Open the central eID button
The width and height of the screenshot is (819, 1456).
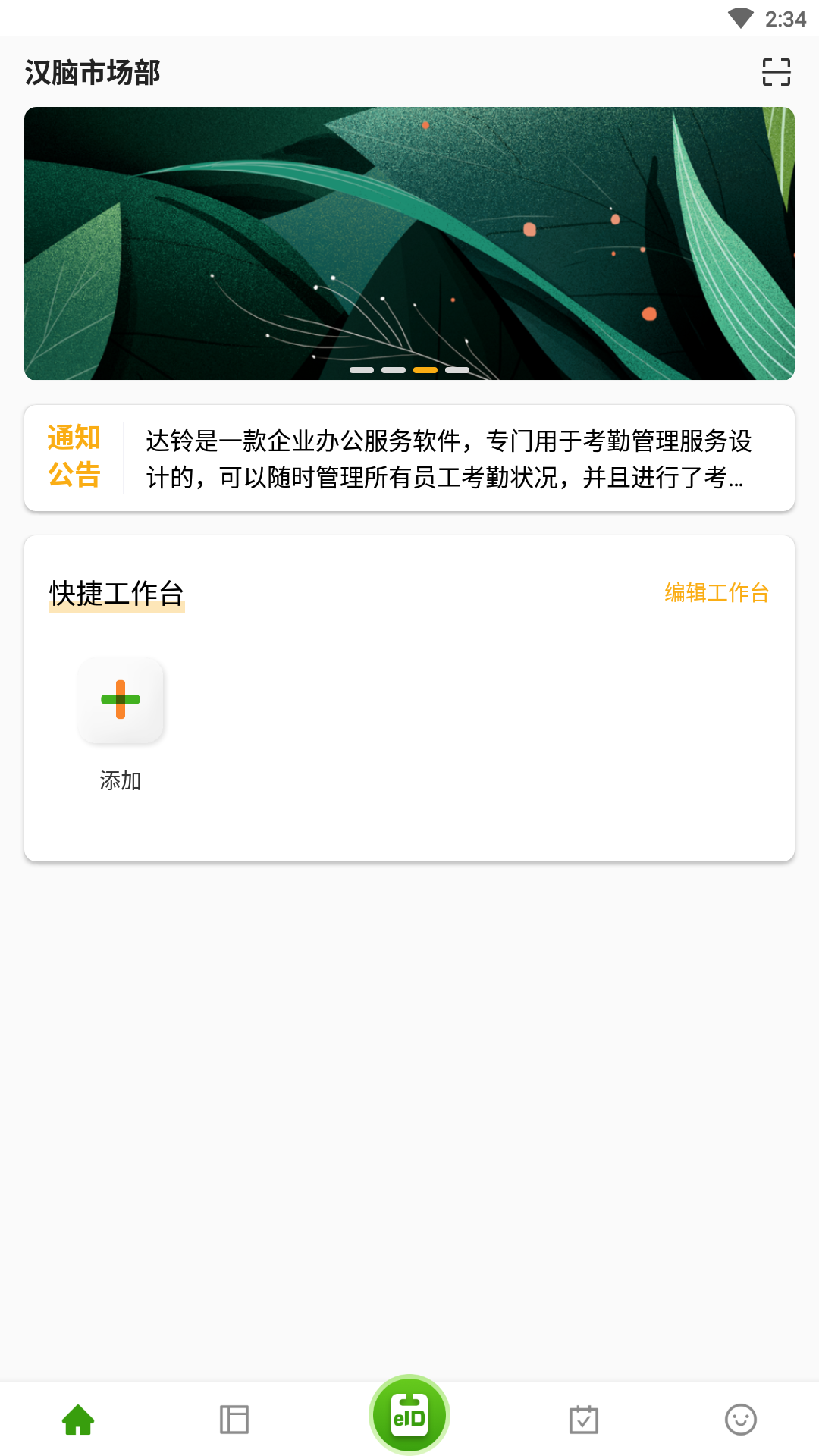pyautogui.click(x=409, y=1415)
